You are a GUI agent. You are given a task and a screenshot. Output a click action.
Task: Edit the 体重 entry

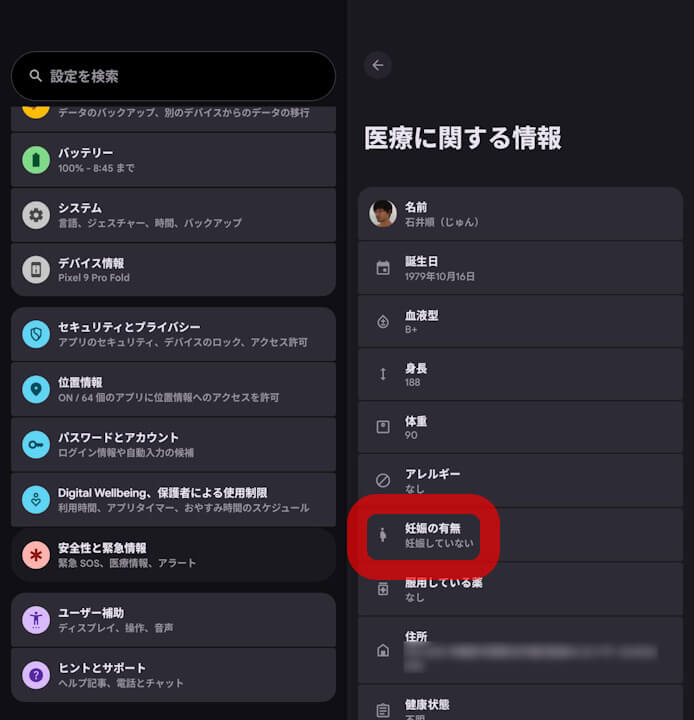click(x=520, y=427)
